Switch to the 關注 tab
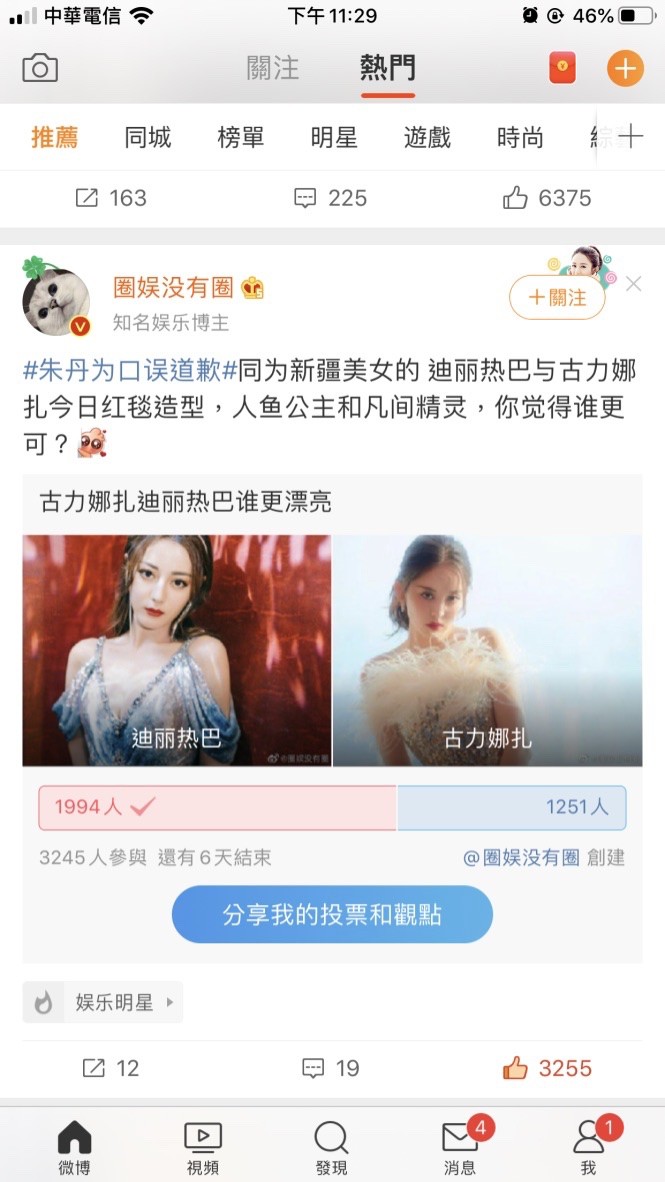Image resolution: width=665 pixels, height=1182 pixels. [273, 68]
